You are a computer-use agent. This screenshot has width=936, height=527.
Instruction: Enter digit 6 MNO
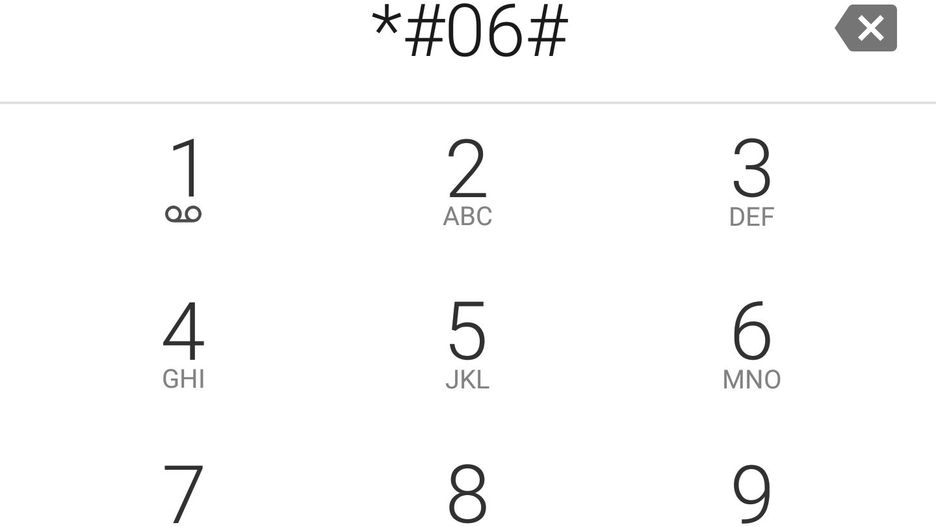[751, 344]
